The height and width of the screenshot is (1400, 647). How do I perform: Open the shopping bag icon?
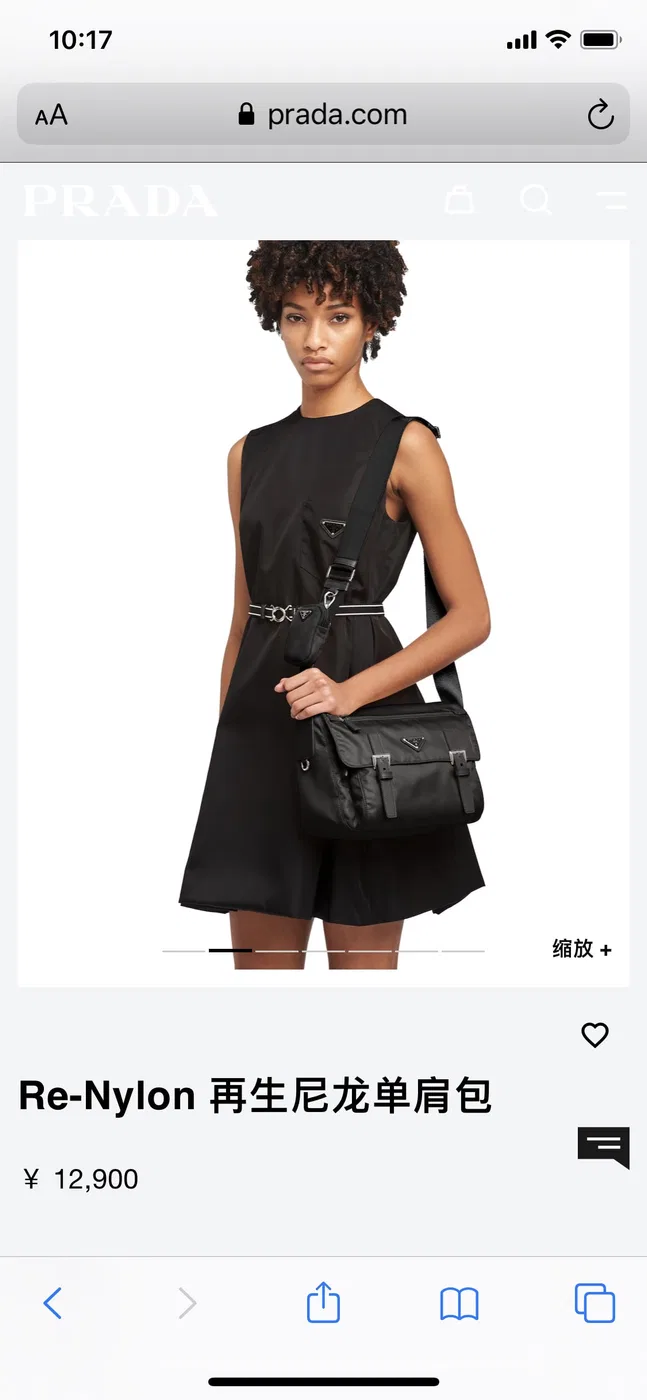tap(459, 200)
